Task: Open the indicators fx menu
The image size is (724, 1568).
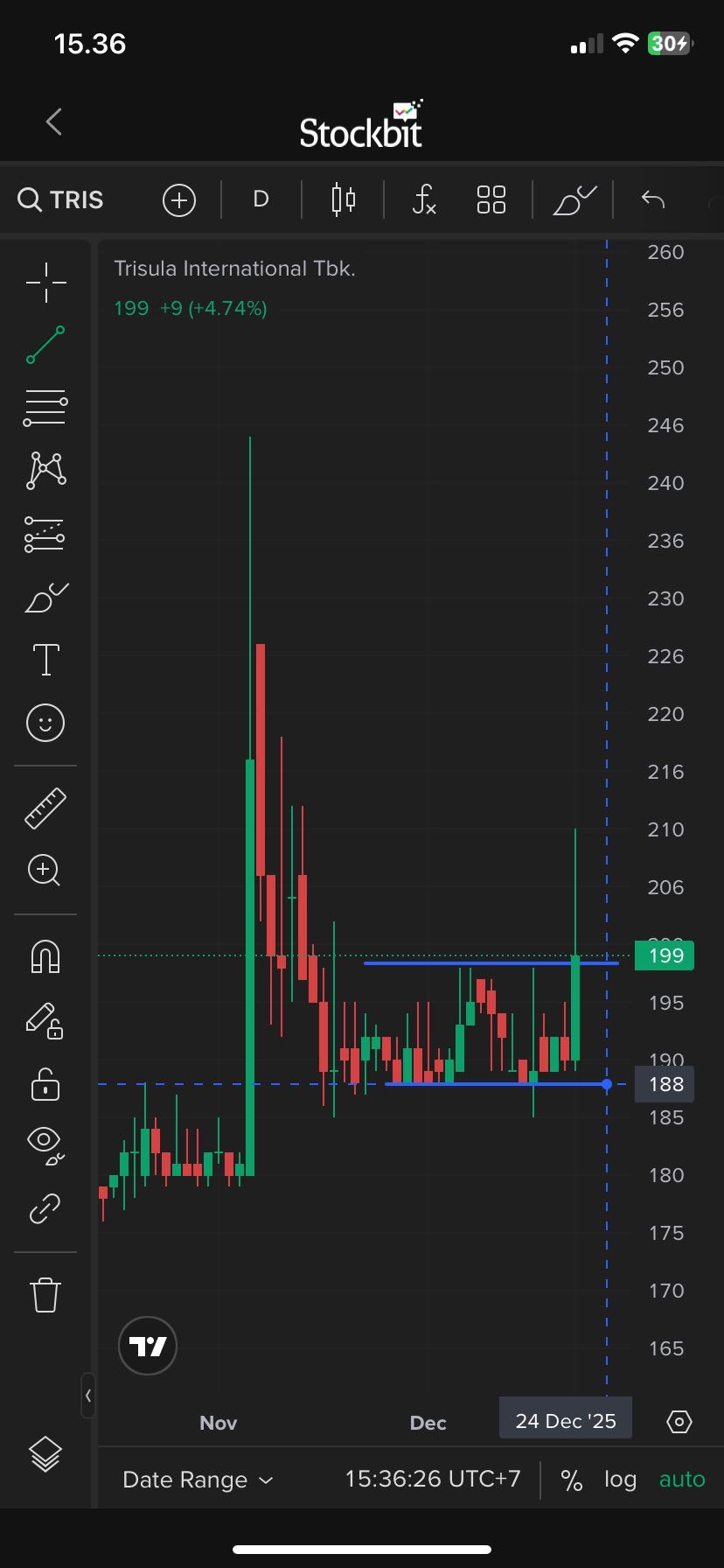Action: click(424, 199)
